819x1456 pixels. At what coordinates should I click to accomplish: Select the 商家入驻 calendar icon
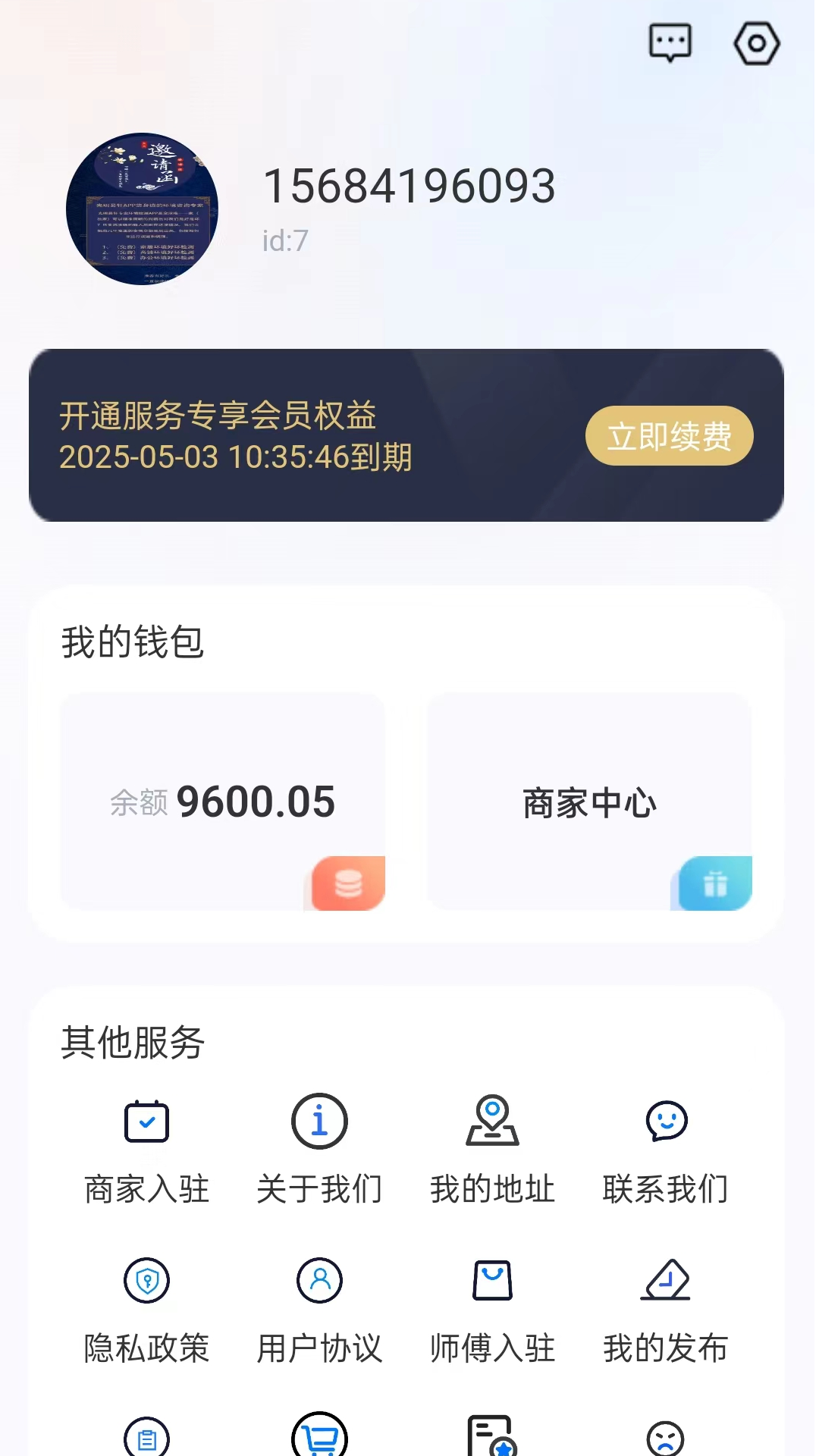point(146,1122)
